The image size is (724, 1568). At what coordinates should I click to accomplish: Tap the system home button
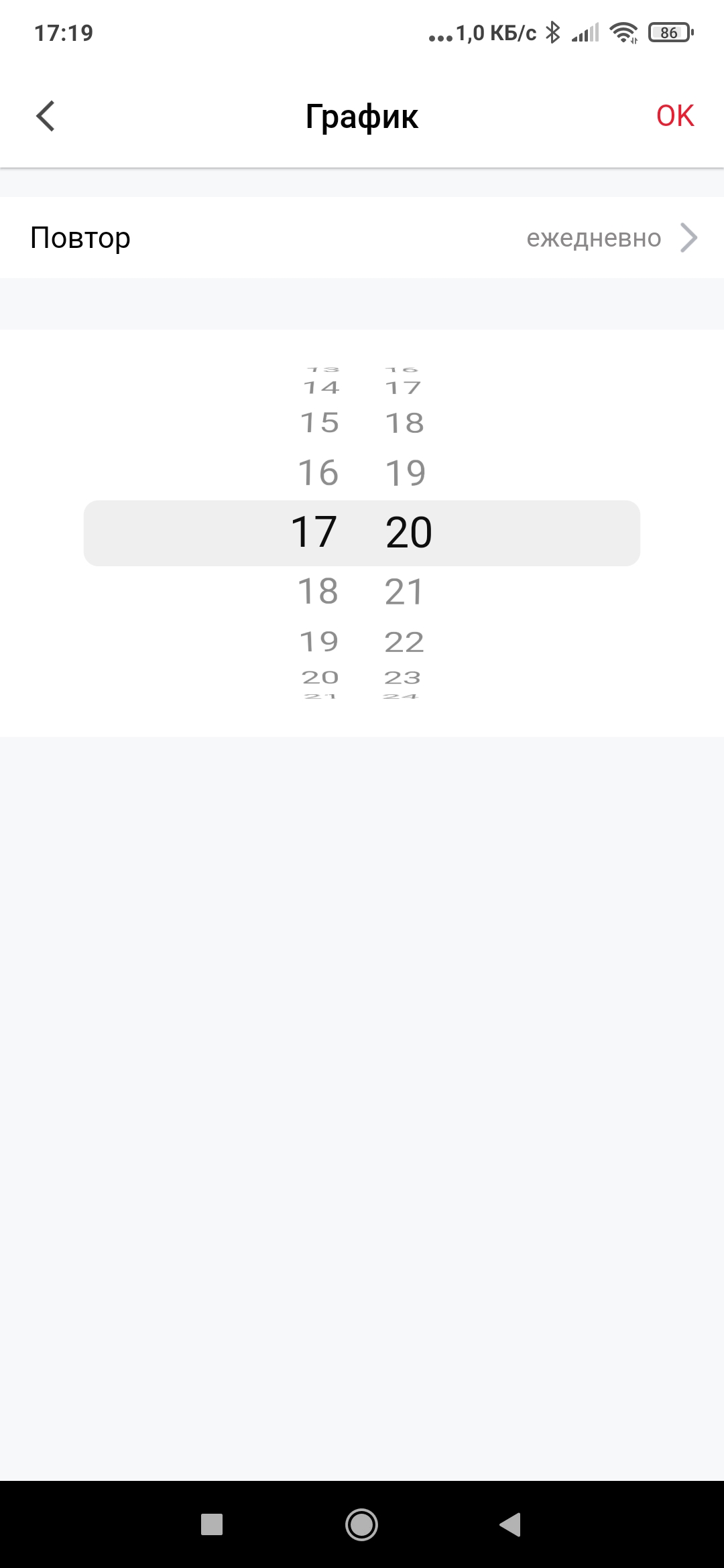[x=361, y=1524]
